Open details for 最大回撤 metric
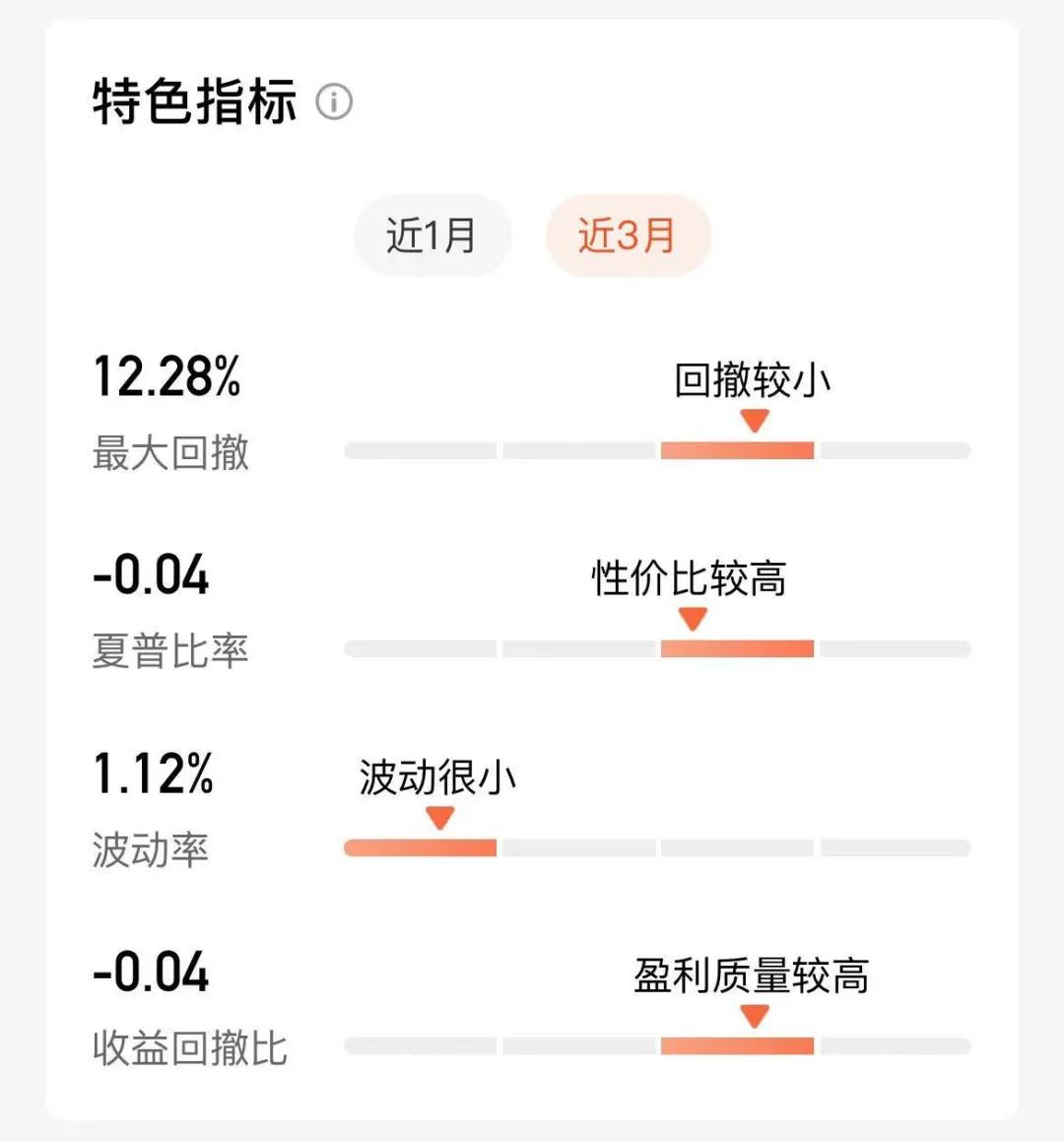Image resolution: width=1064 pixels, height=1142 pixels. pyautogui.click(x=169, y=452)
